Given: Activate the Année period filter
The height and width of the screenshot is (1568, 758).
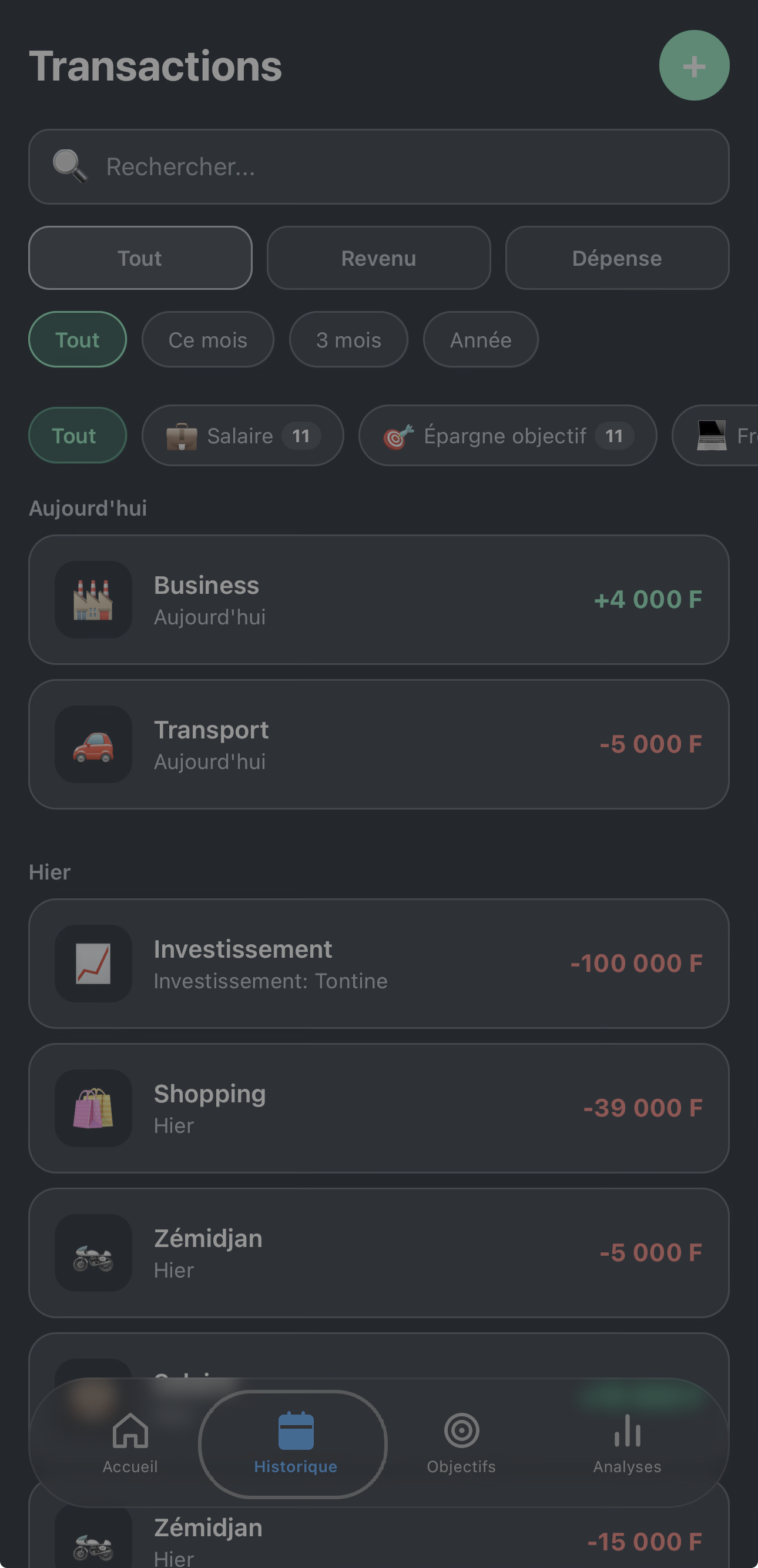Looking at the screenshot, I should click(x=481, y=340).
